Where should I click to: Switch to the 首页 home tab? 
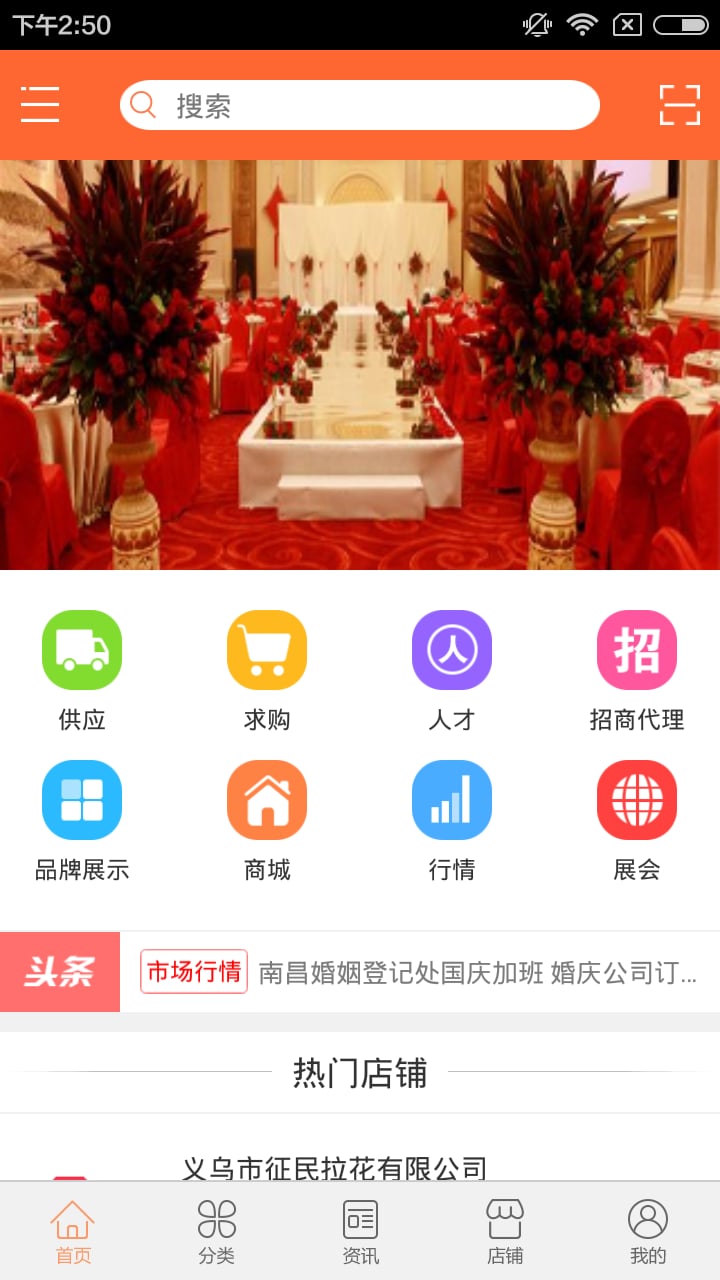[73, 1232]
